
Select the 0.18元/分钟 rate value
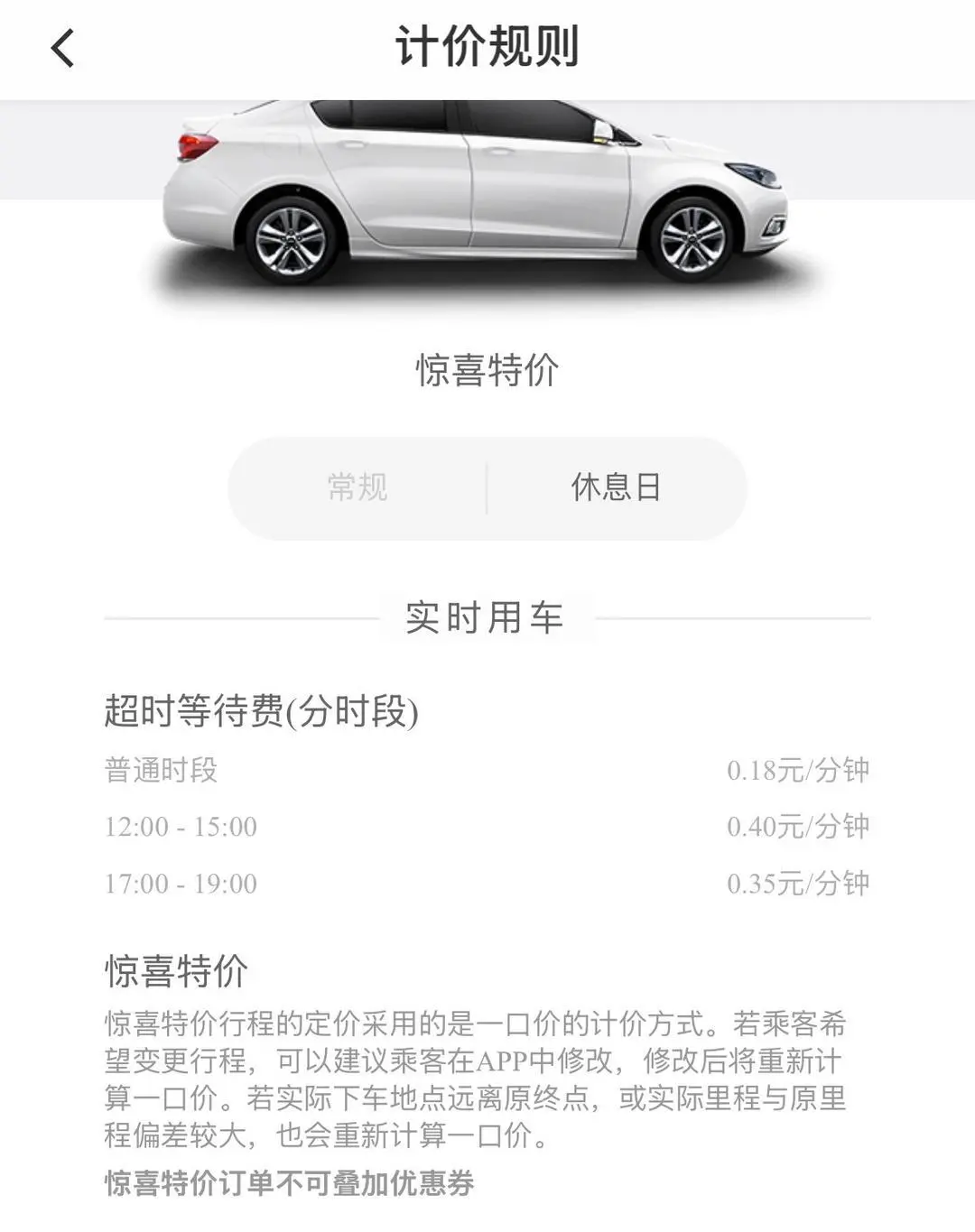[x=799, y=769]
